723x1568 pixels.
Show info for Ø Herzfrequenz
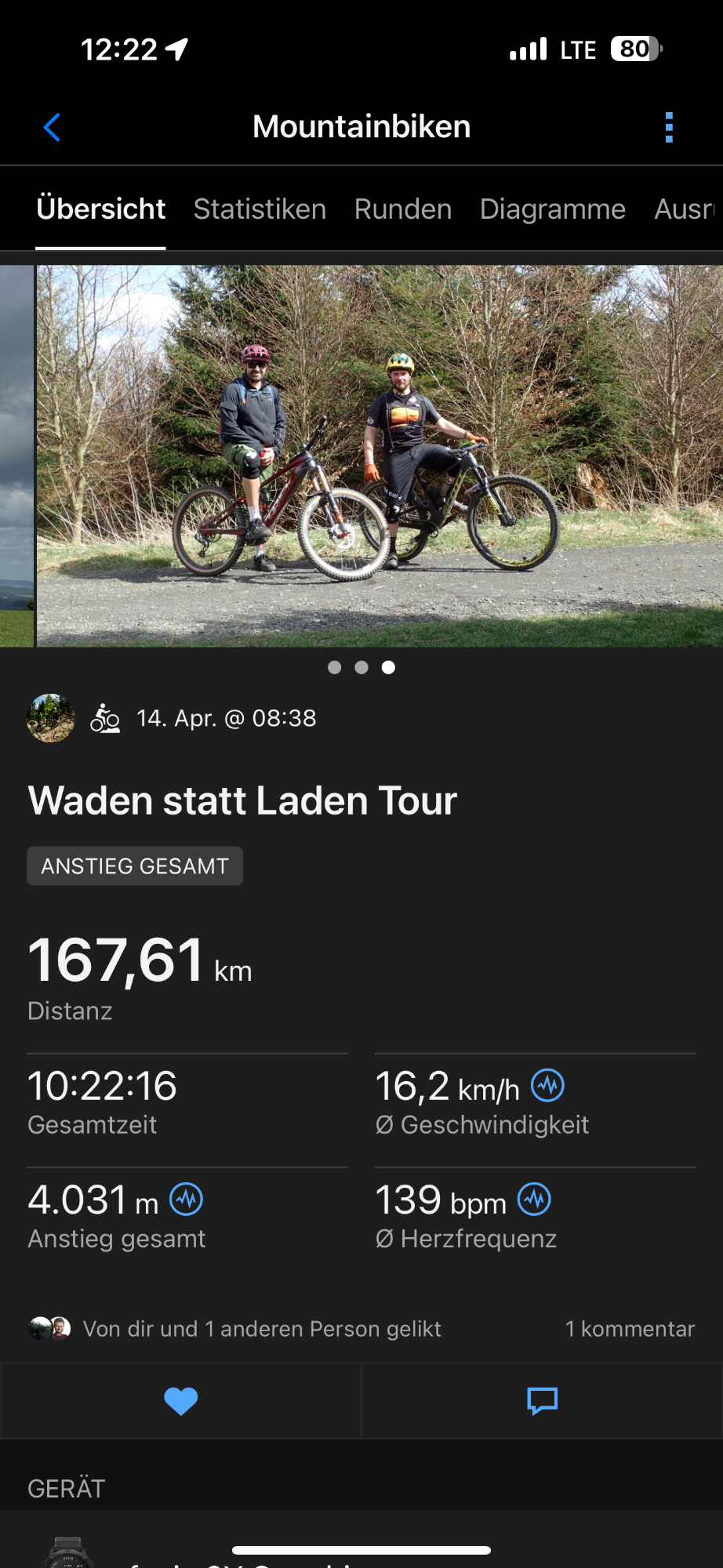tap(535, 1200)
